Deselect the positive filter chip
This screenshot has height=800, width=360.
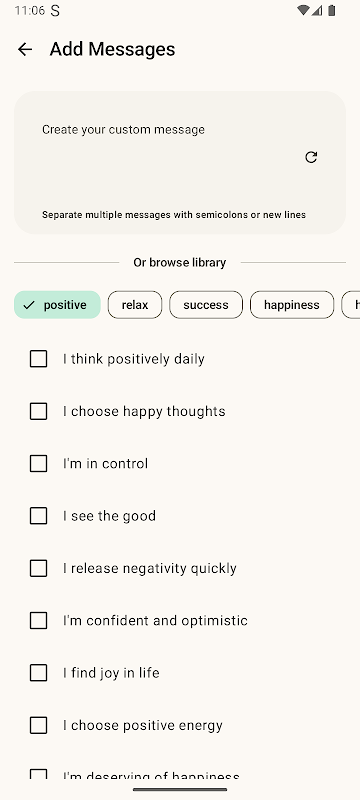tap(57, 305)
